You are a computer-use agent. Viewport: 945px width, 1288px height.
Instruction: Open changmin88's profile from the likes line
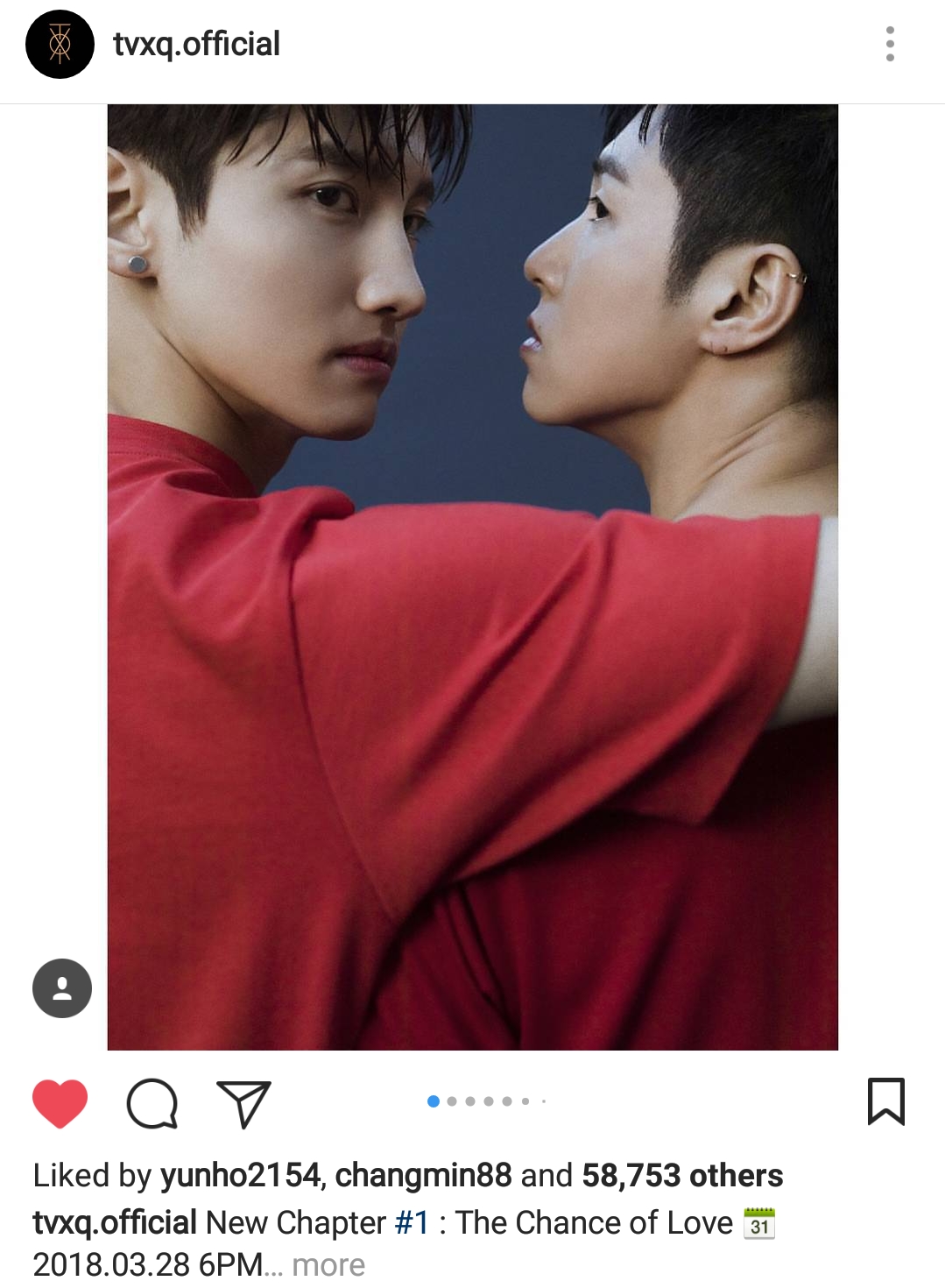click(423, 1176)
